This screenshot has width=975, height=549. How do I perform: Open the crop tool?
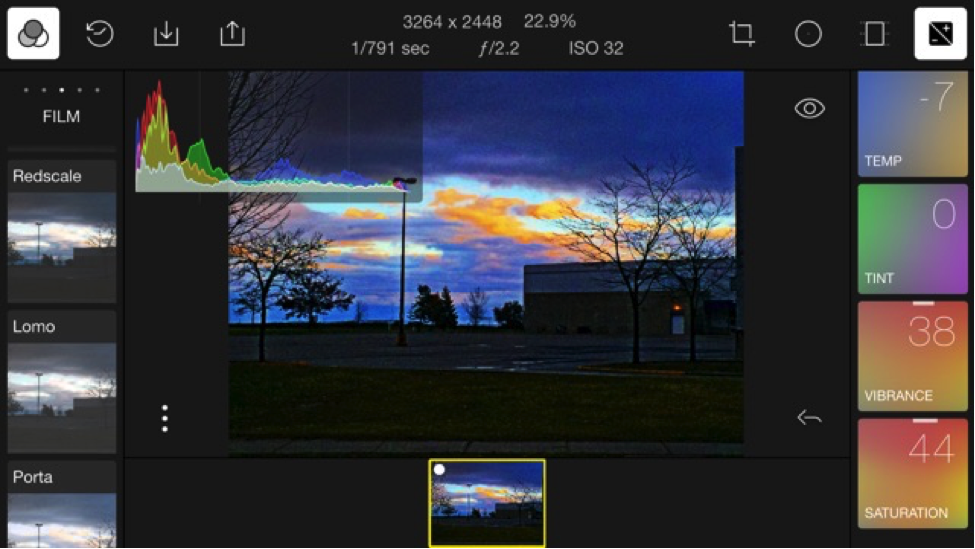click(742, 34)
